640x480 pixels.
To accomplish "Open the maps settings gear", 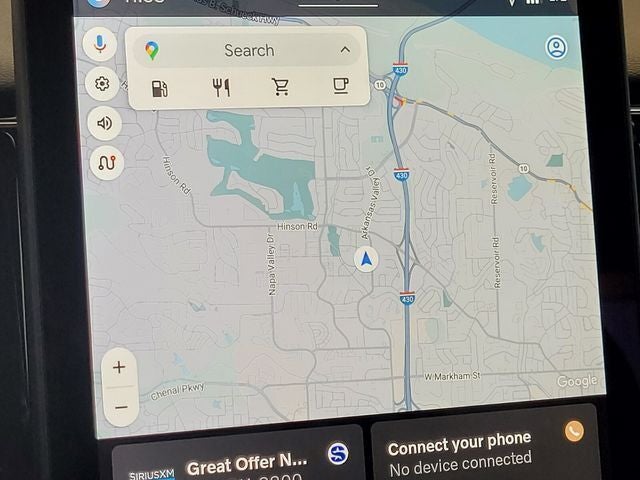I will point(101,84).
